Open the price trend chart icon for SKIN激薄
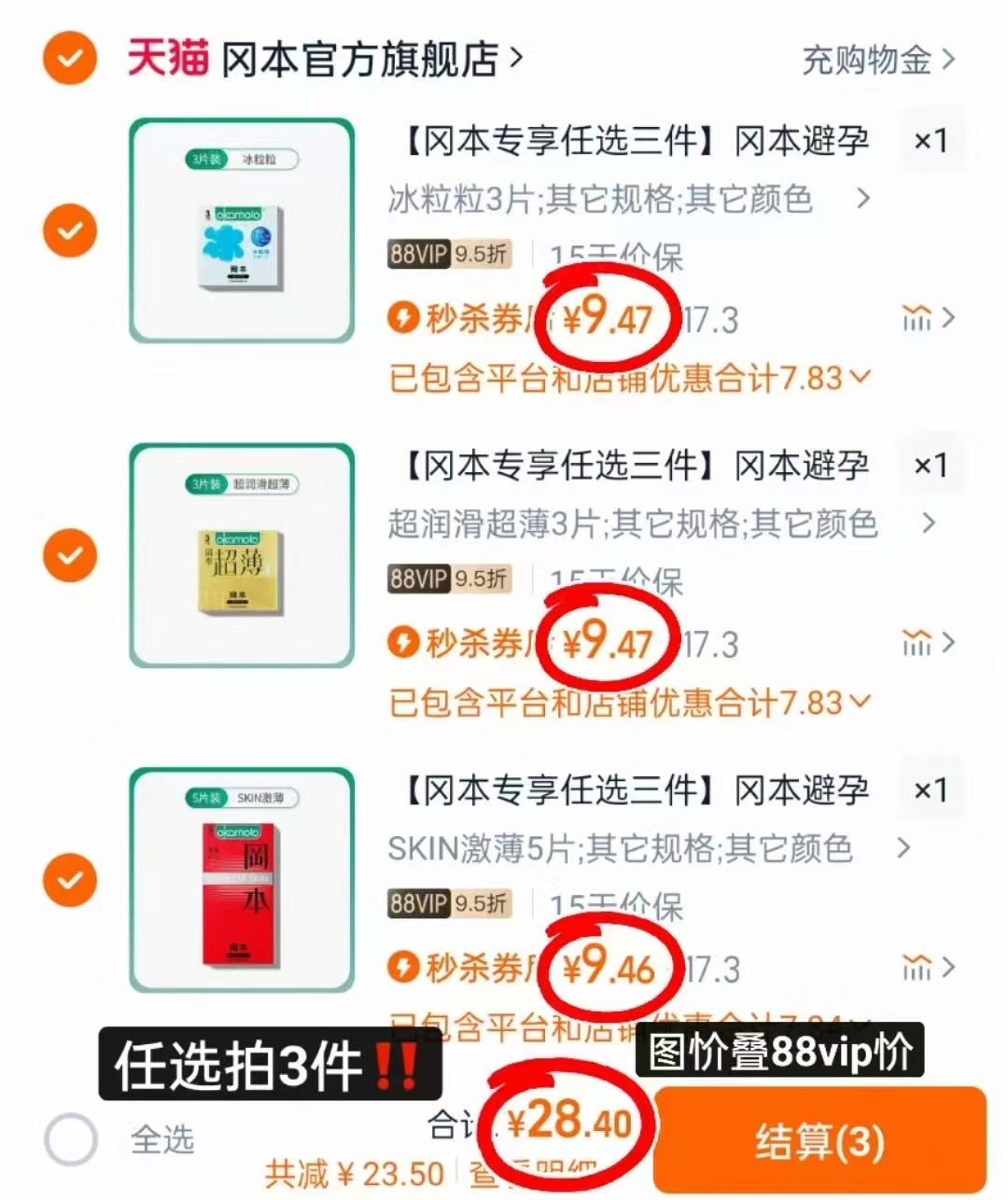Viewport: 1008px width, 1200px height. coord(918,968)
